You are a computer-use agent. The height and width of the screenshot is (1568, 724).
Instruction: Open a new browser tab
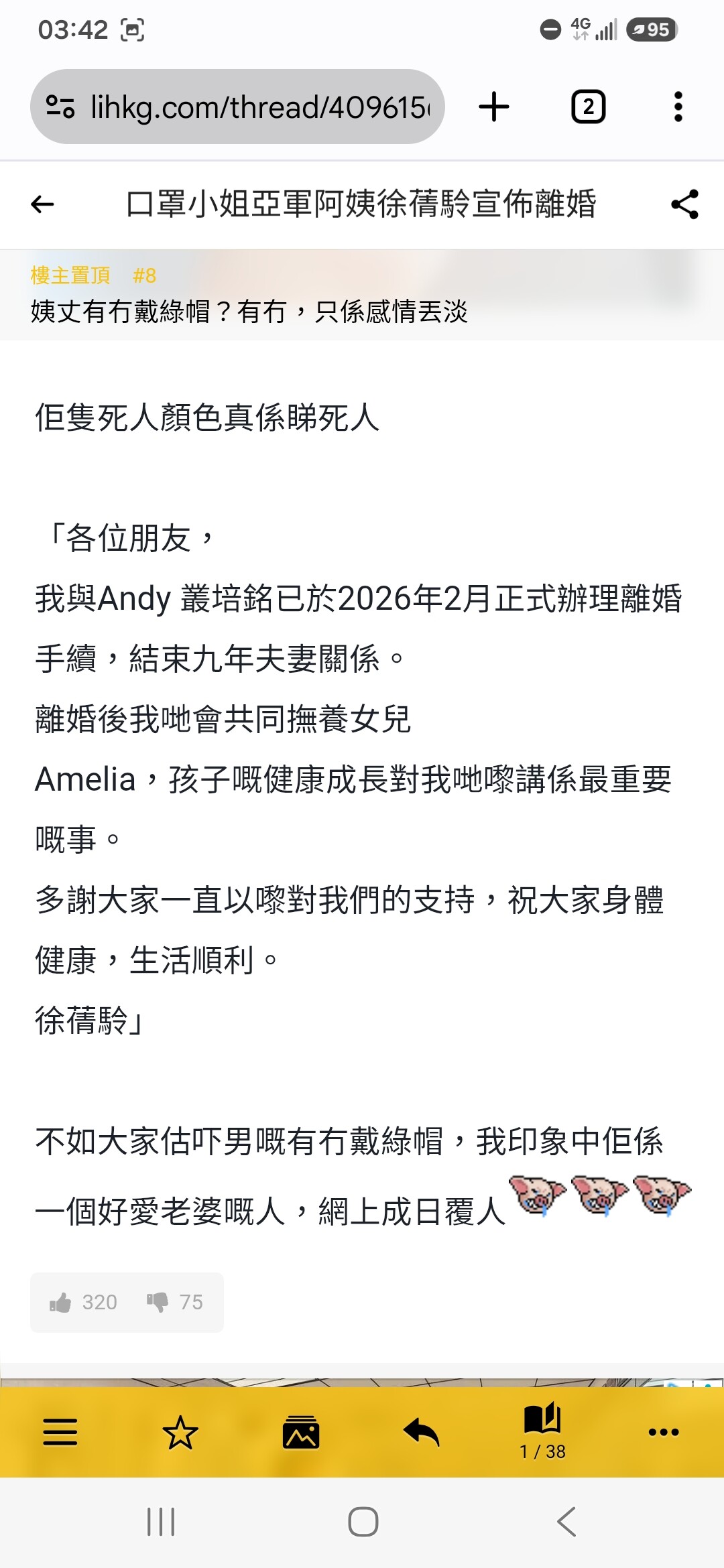pos(494,107)
